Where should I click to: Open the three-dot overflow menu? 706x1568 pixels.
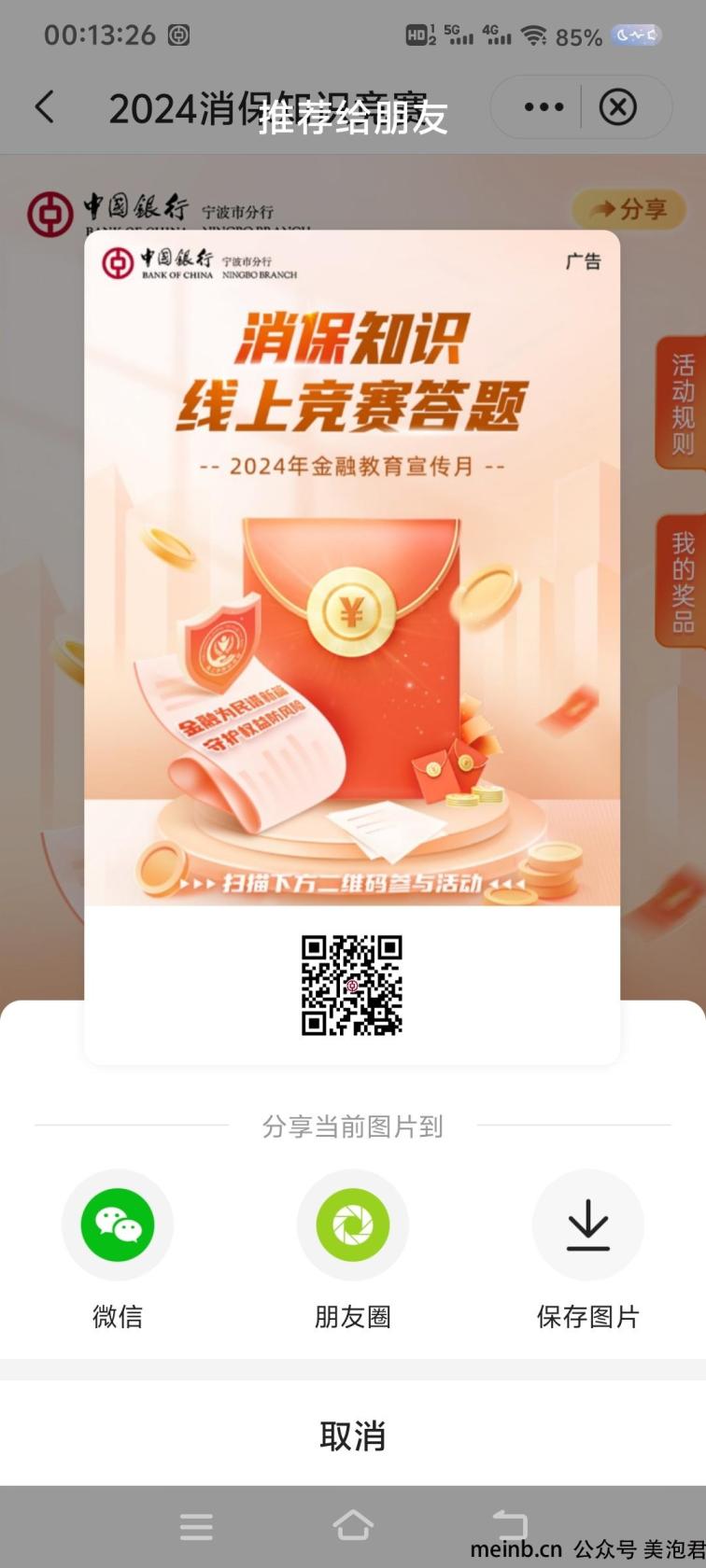(x=544, y=107)
